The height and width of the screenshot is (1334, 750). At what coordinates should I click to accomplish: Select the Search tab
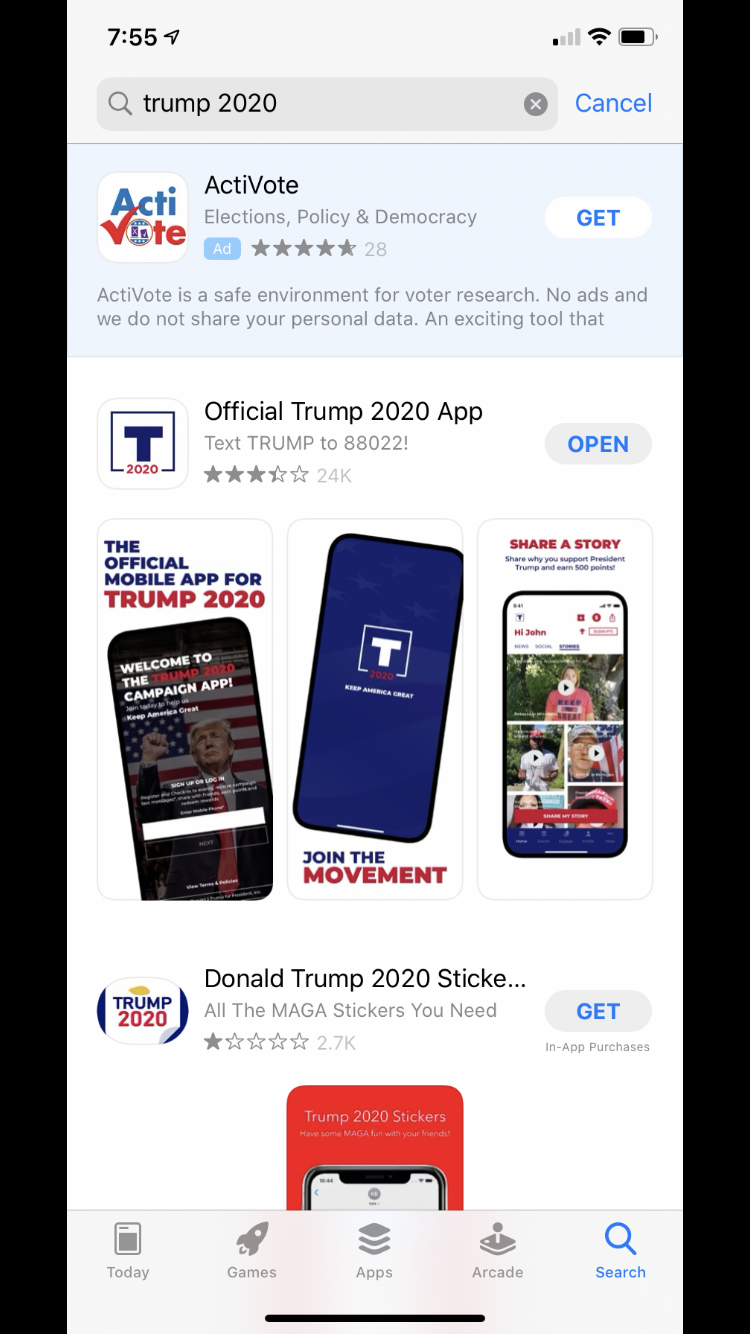coord(620,1251)
